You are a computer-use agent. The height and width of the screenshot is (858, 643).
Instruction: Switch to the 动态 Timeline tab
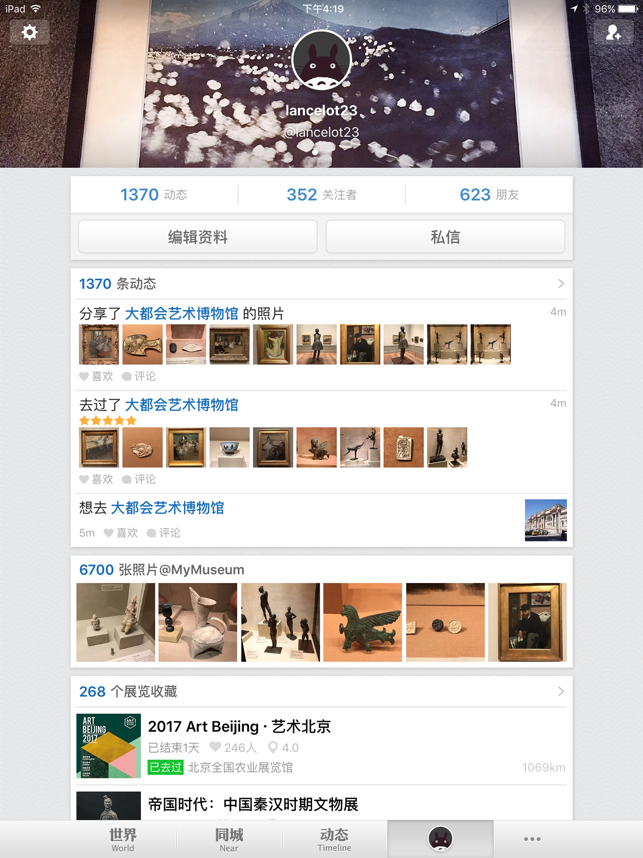pos(334,838)
